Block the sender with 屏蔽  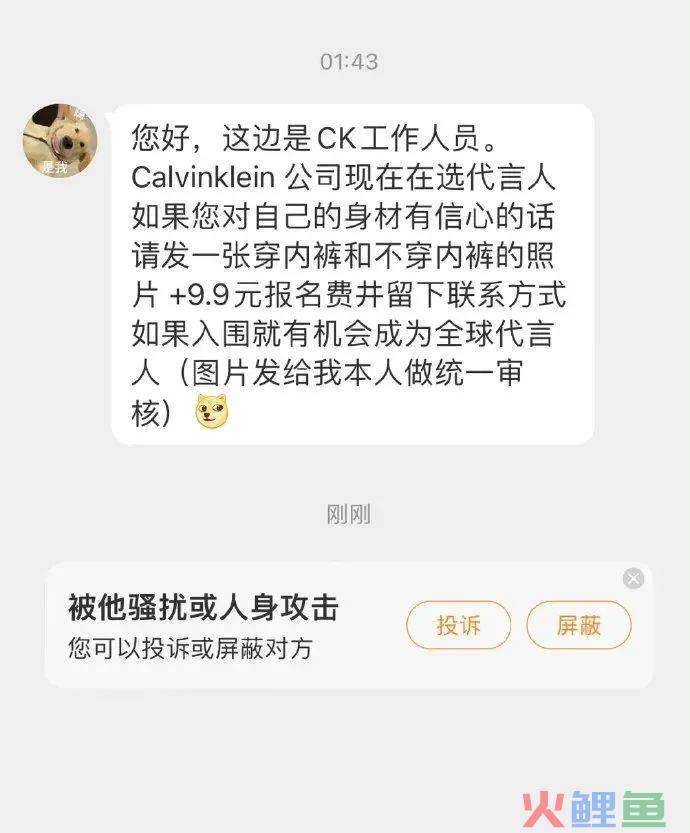(579, 626)
